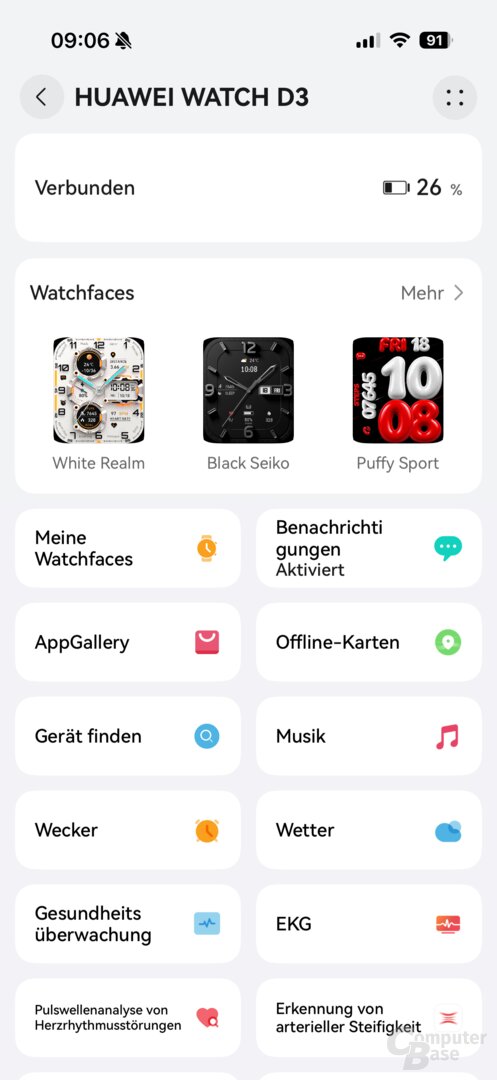The height and width of the screenshot is (1080, 497).
Task: Open Meine Watchfaces
Action: [x=128, y=548]
